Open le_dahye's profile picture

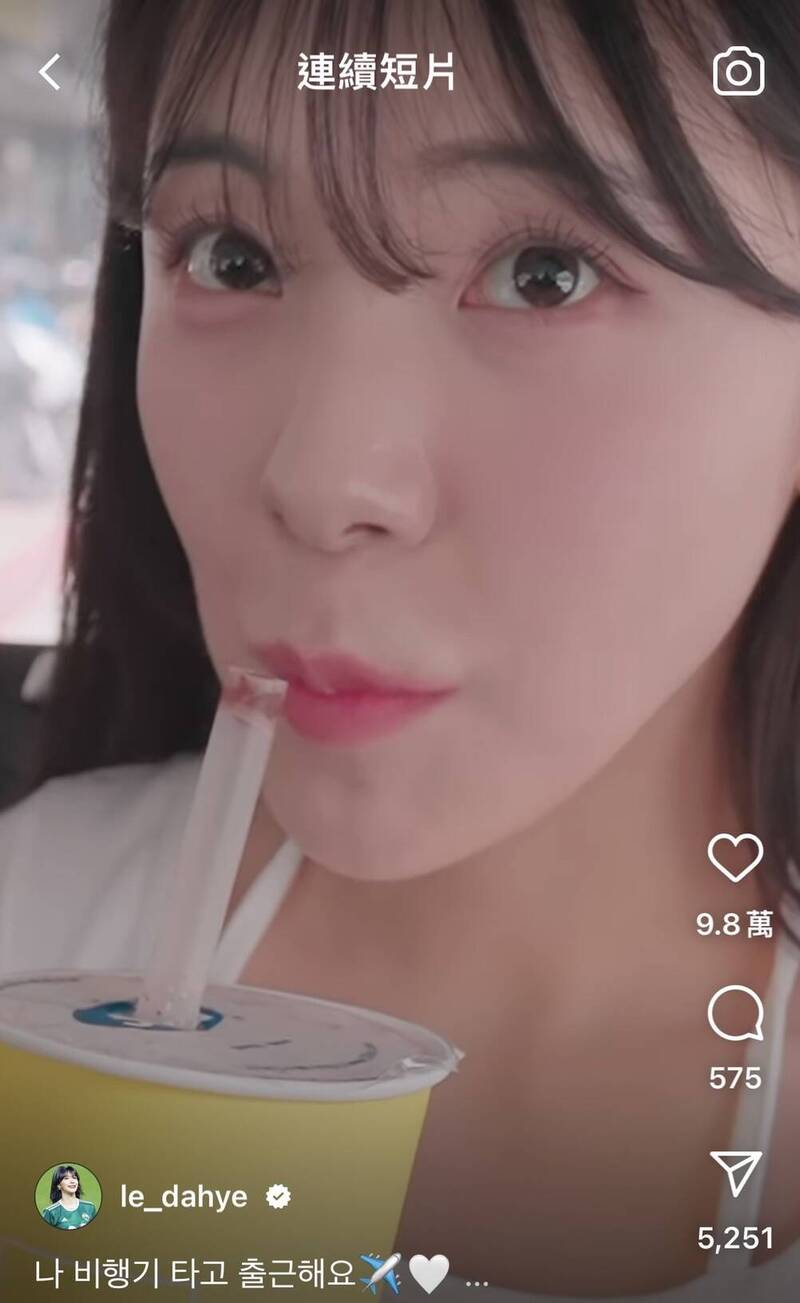tap(68, 1196)
